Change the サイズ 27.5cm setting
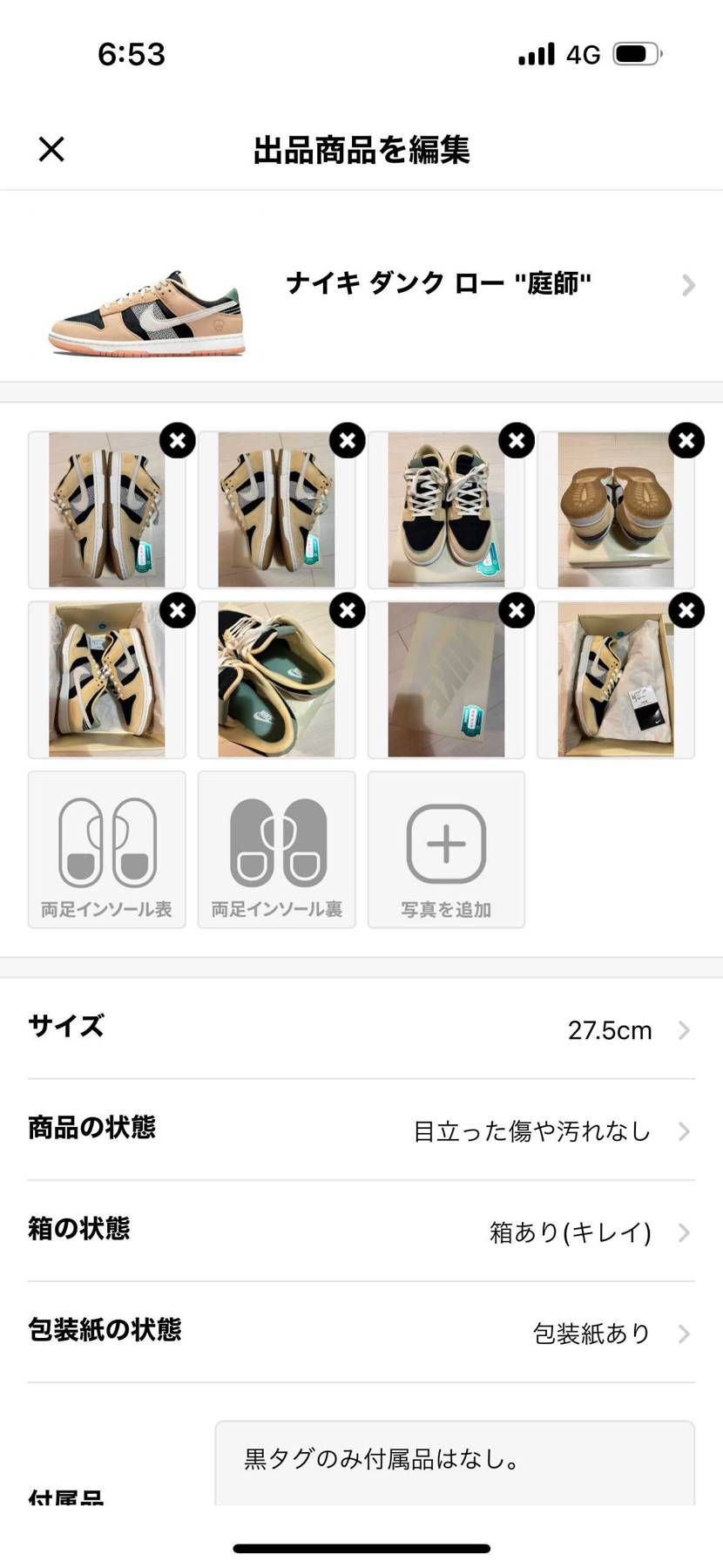 point(361,1029)
